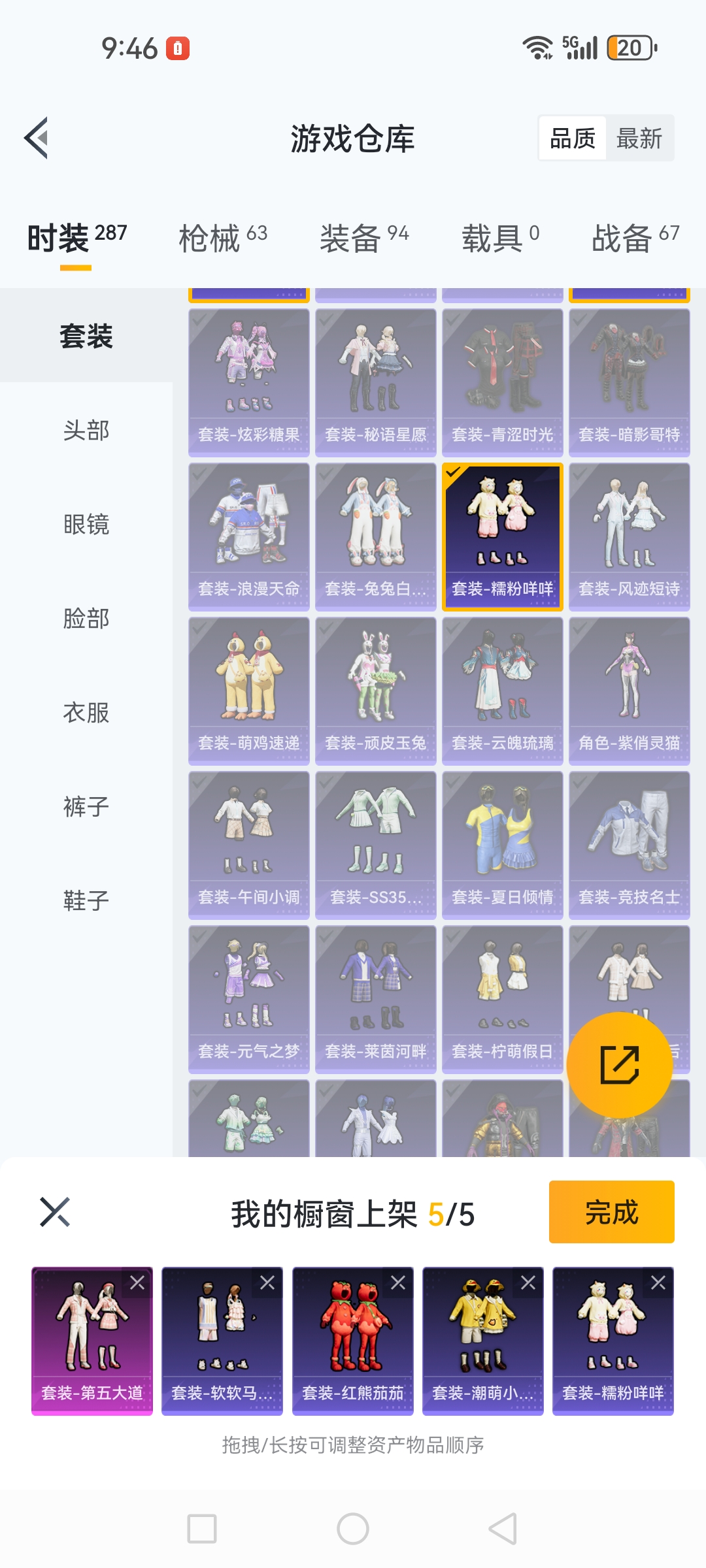Sort items by 最新

[x=639, y=139]
